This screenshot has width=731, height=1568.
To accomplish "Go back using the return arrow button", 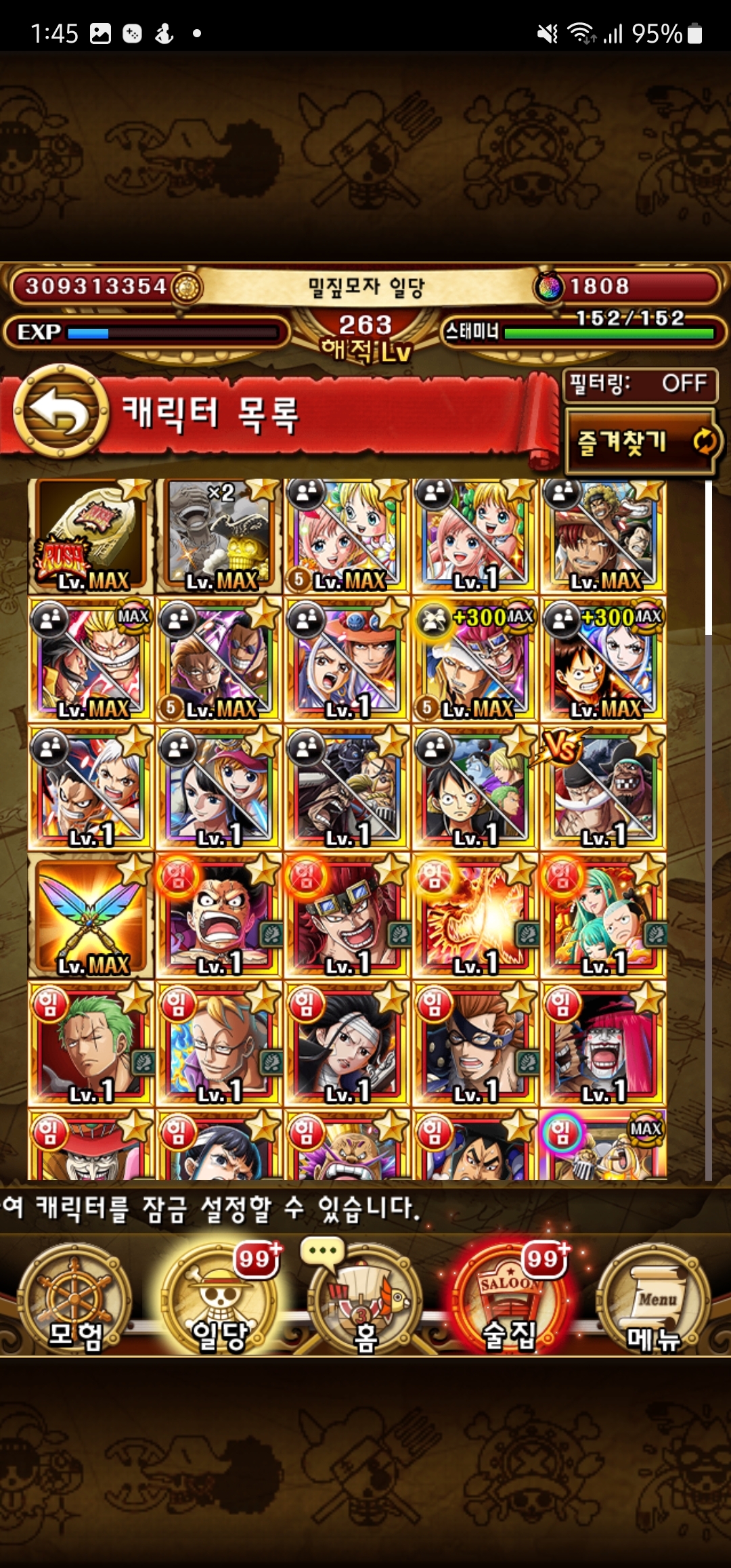I will 62,411.
